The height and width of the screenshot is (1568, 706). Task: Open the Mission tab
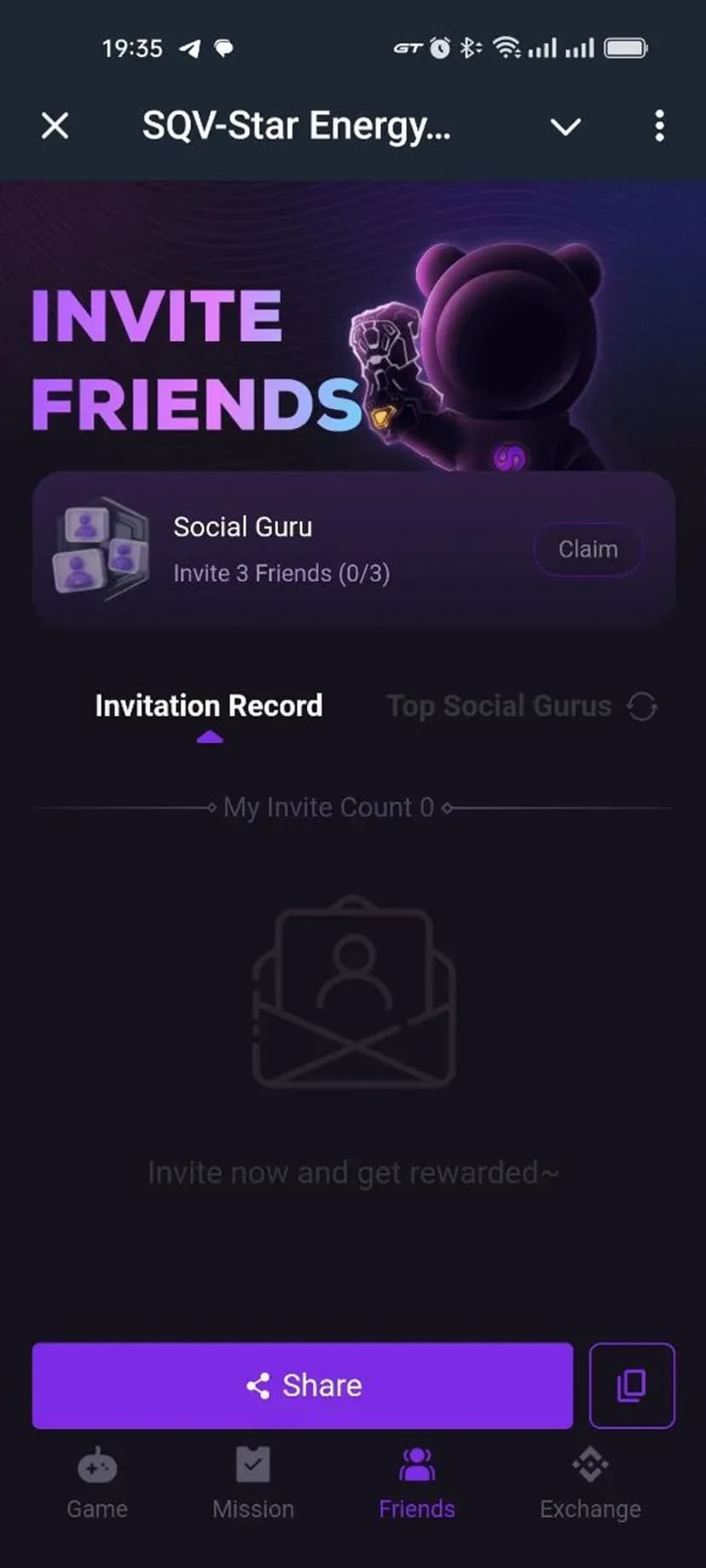253,1484
